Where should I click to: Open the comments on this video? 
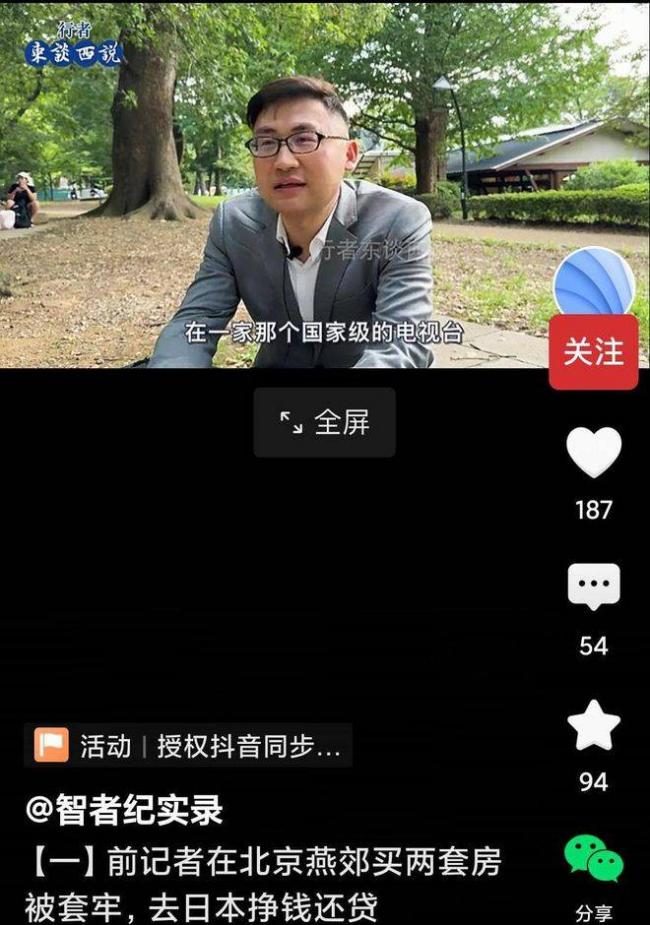point(593,587)
